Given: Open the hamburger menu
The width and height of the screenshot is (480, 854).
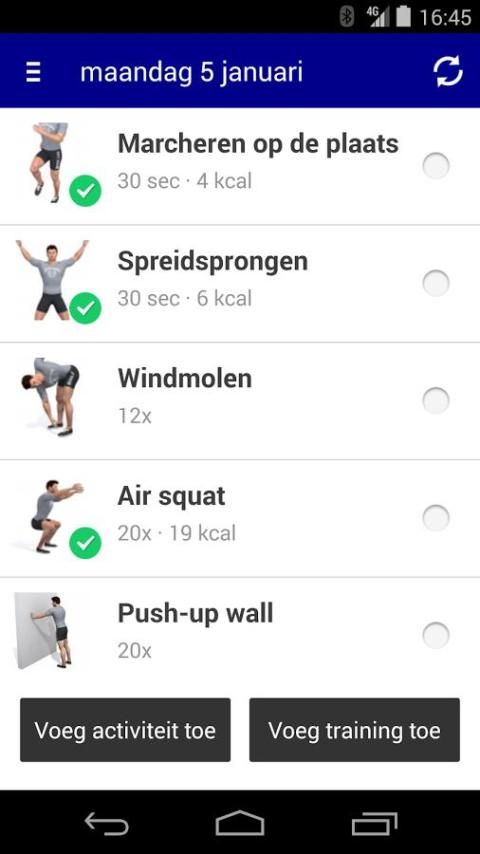Looking at the screenshot, I should 33,71.
